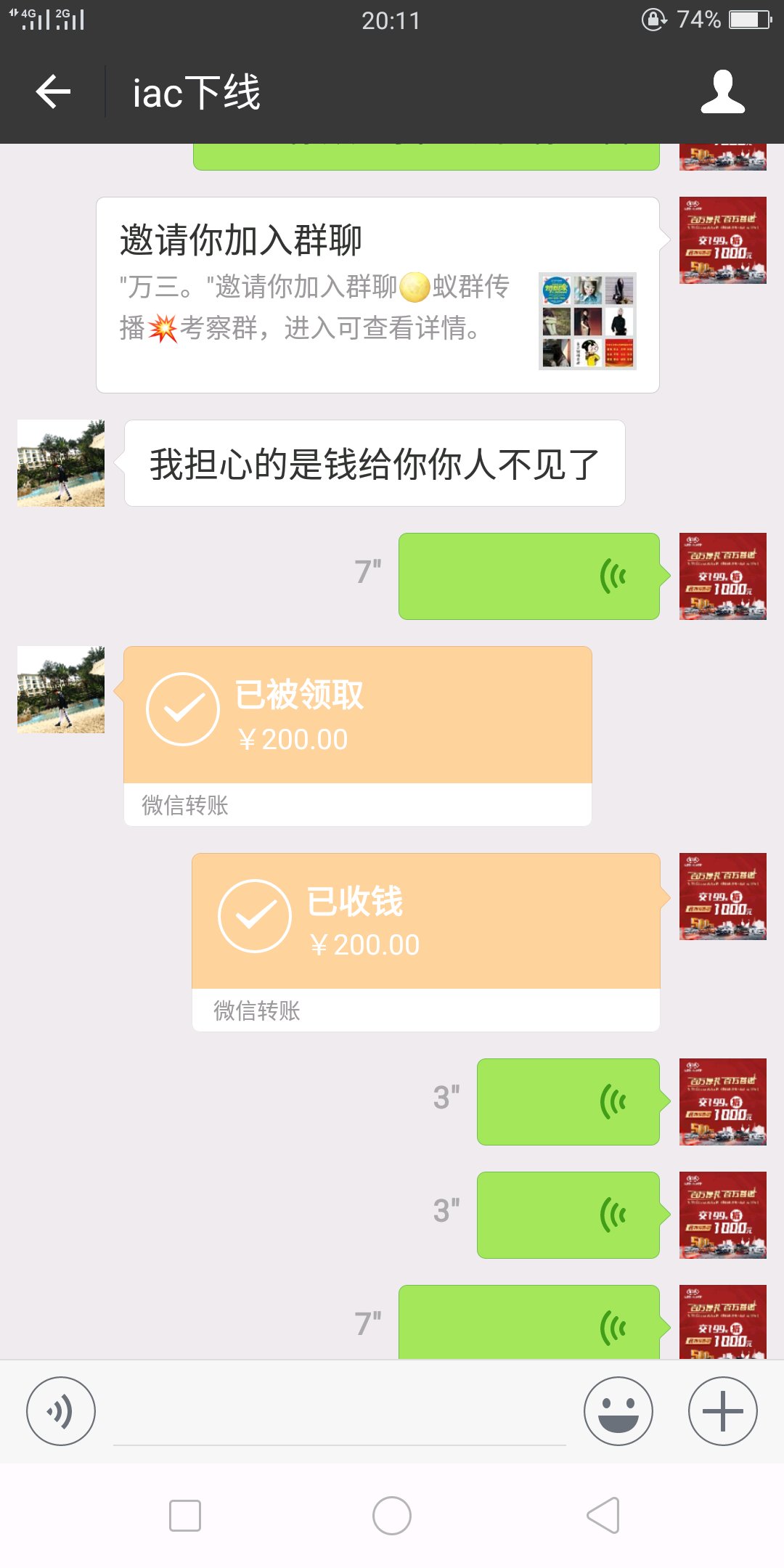Open the 已收钱 ¥200.00 transfer card
The height and width of the screenshot is (1568, 784).
426,941
